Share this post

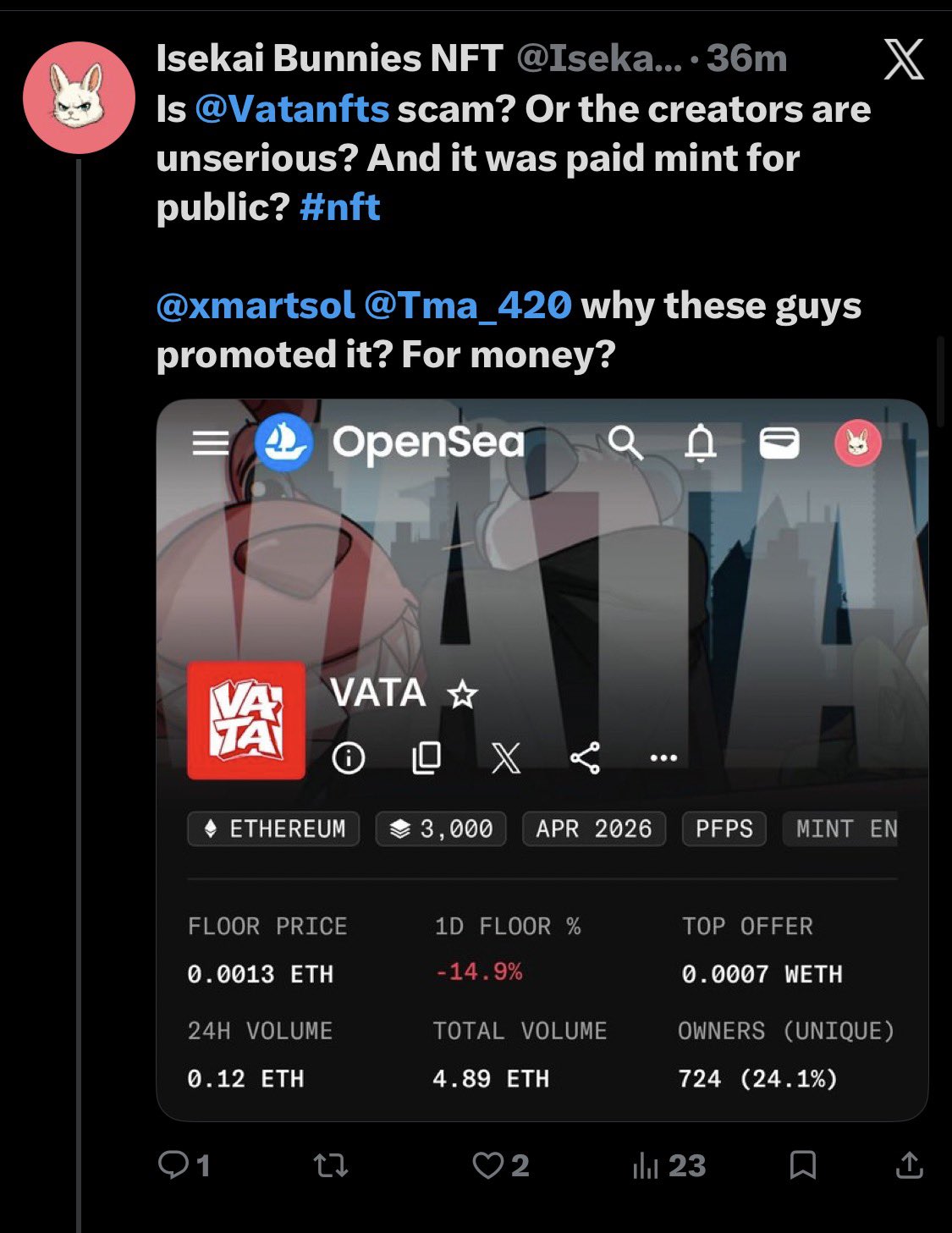click(909, 1165)
